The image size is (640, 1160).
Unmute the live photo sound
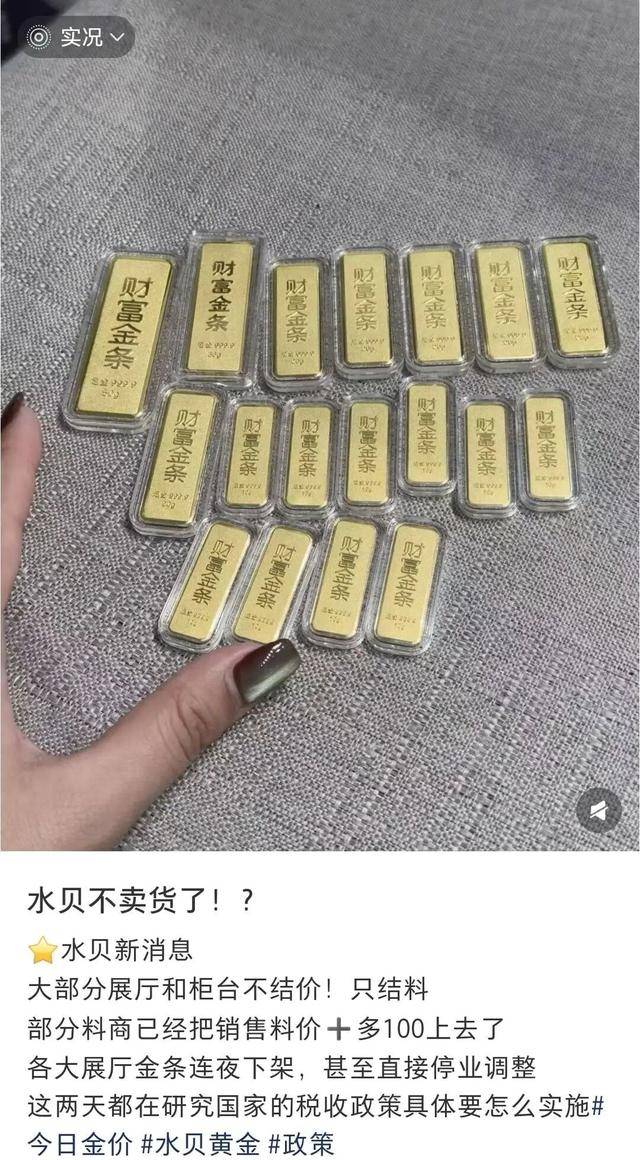[x=599, y=809]
